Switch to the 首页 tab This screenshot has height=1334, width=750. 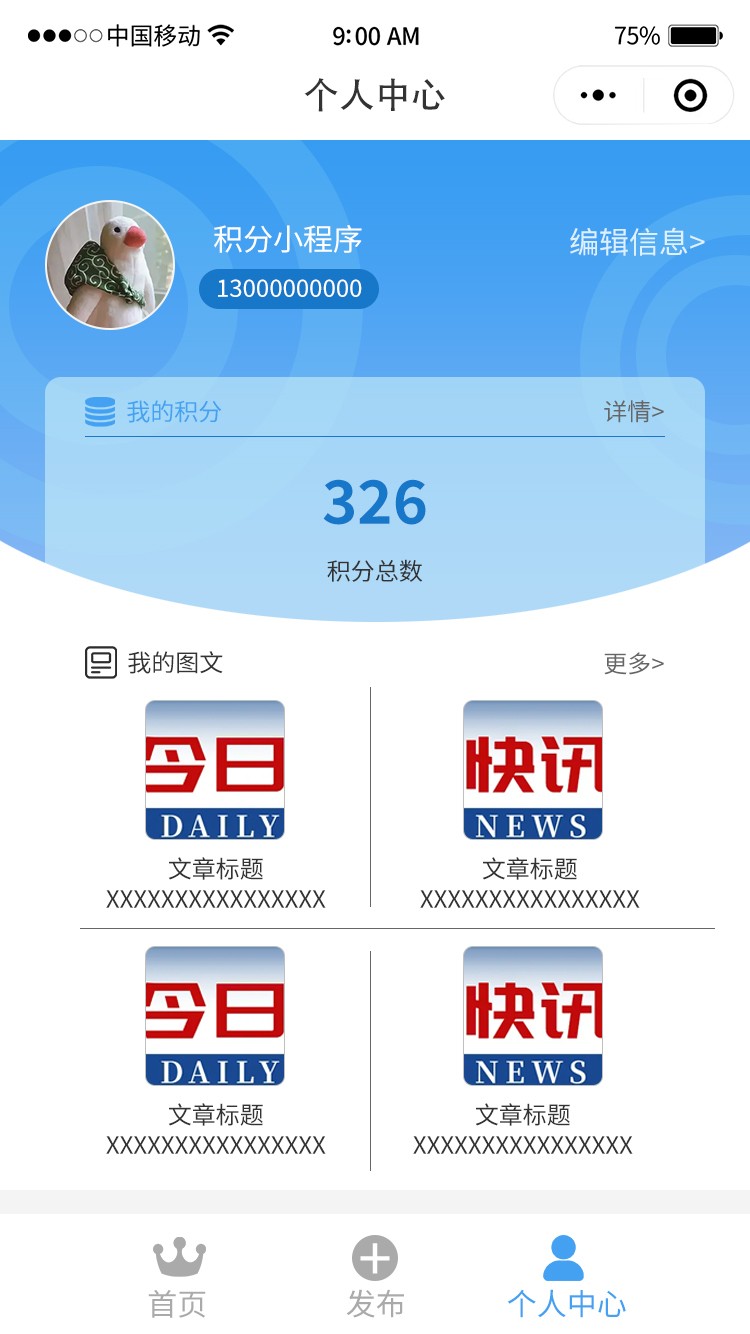coord(179,1279)
